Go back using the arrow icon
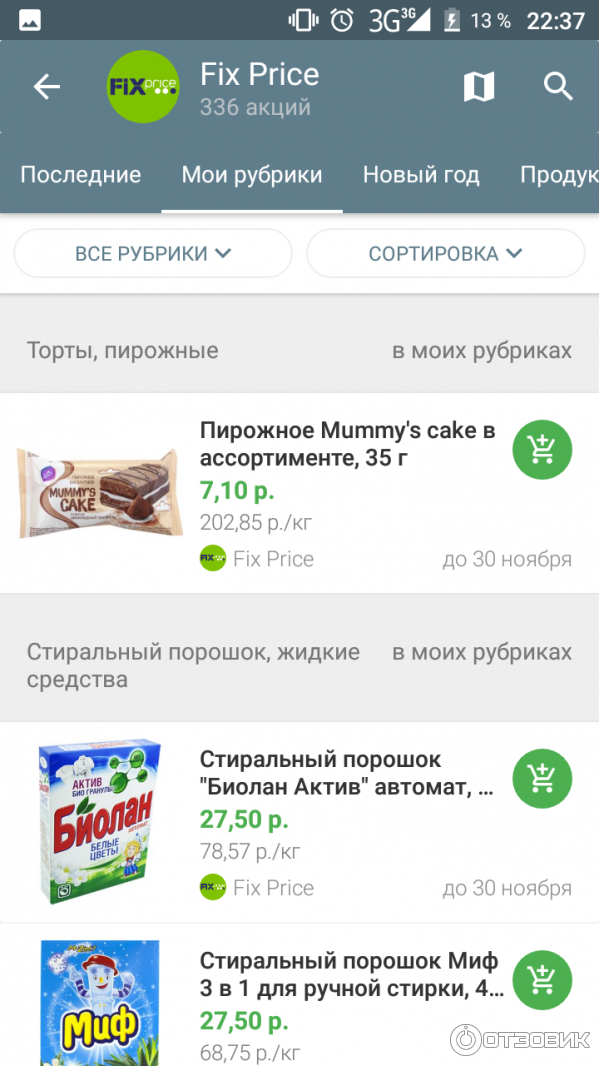The height and width of the screenshot is (1066, 600). tap(47, 87)
